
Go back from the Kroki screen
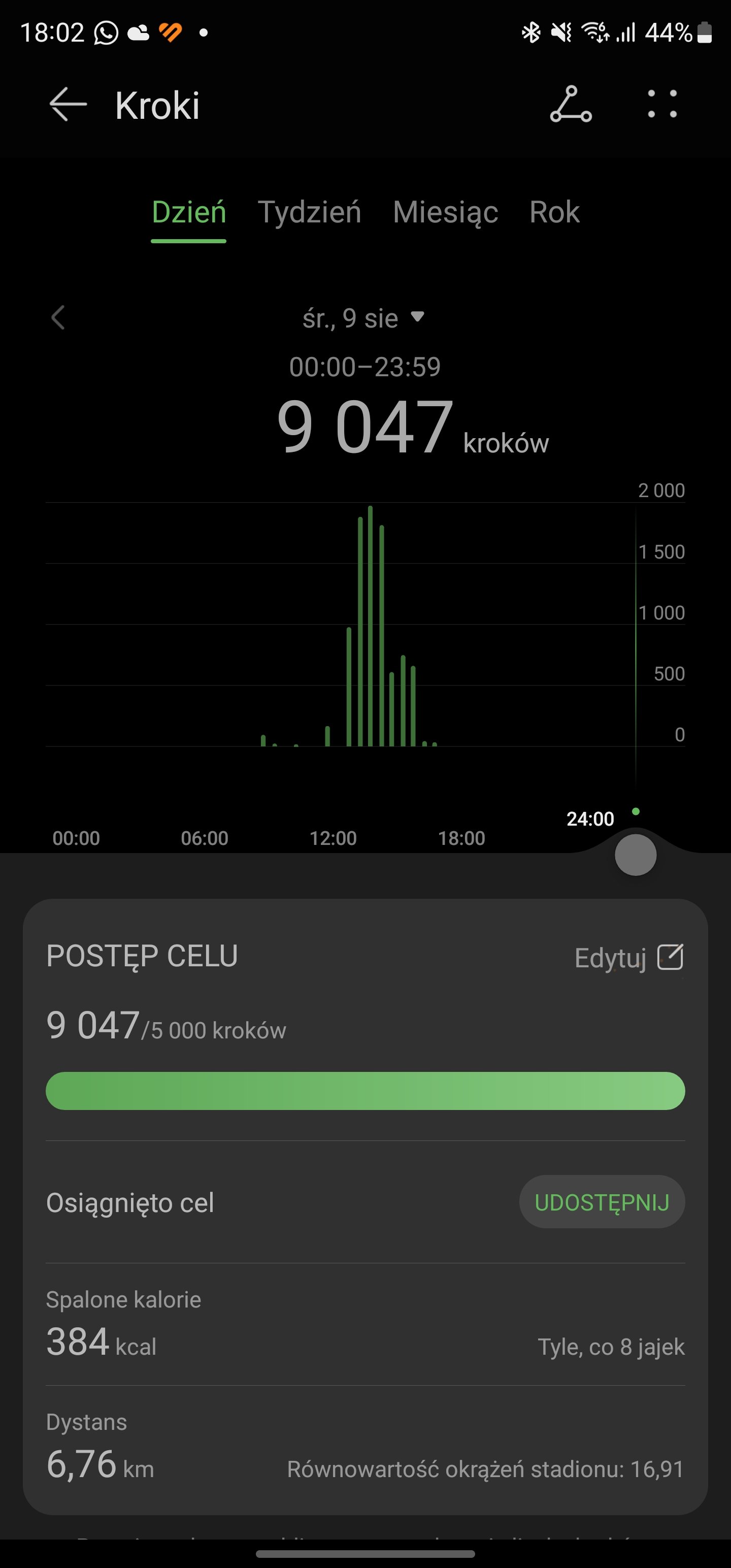(x=68, y=105)
